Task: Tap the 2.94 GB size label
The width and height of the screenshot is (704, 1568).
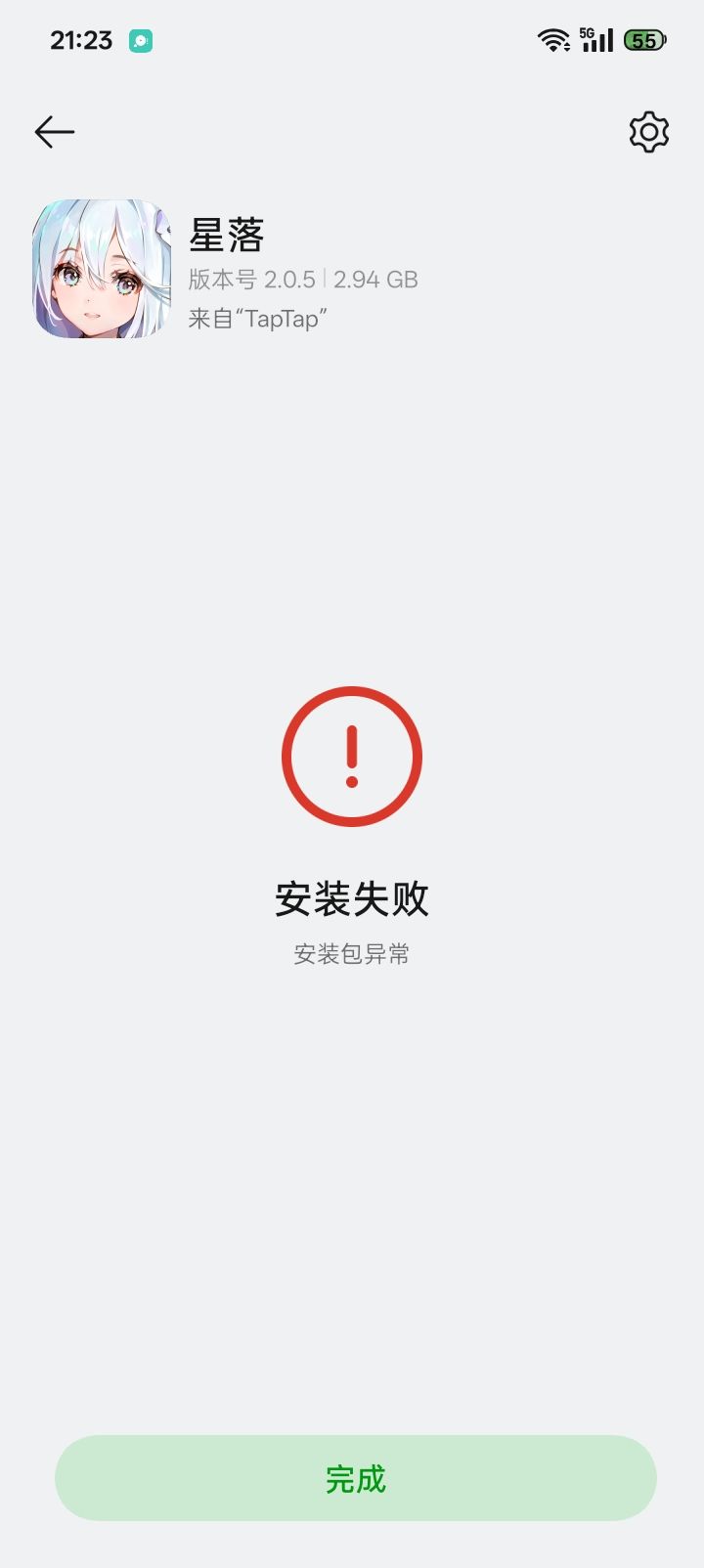Action: point(375,279)
